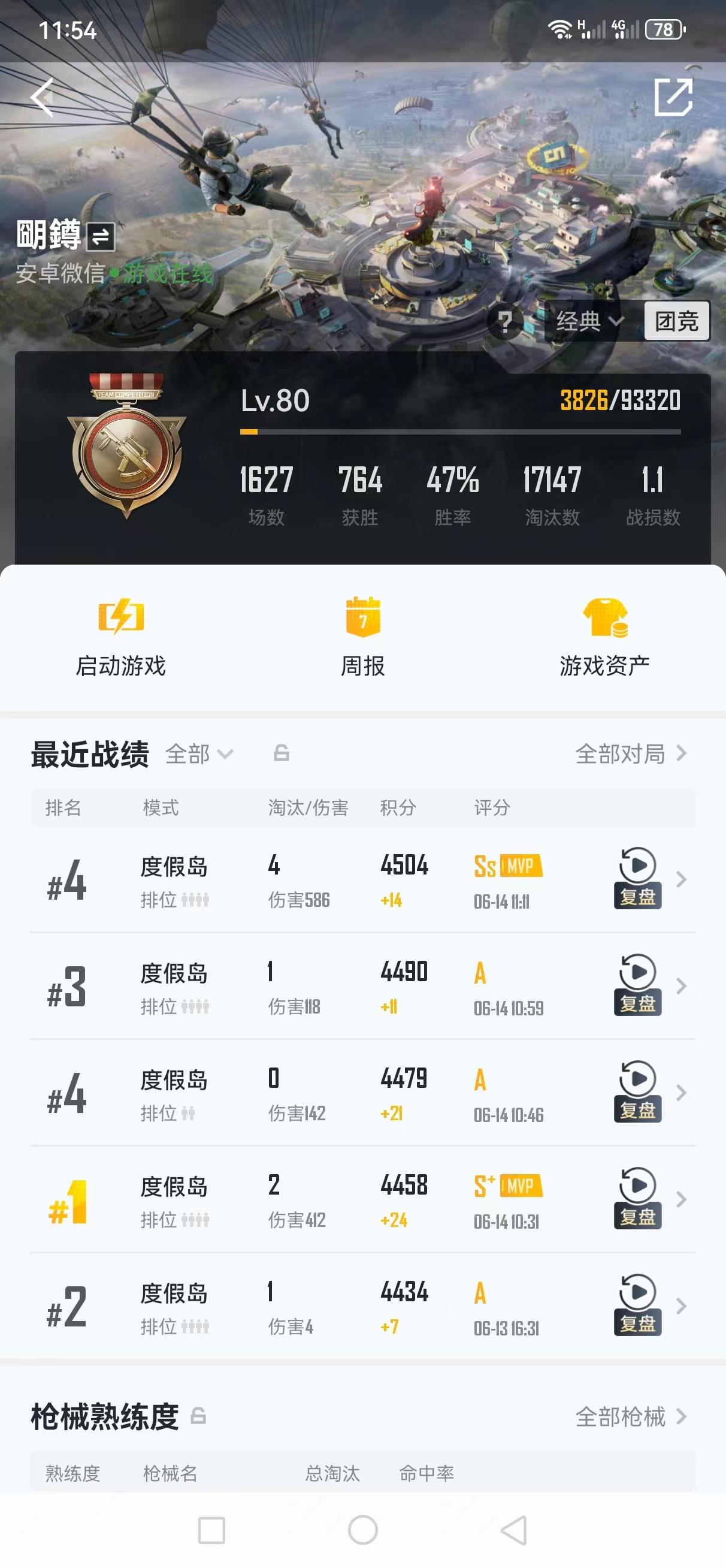Screen dimensions: 726x1568
Task: Tap the lock icon beside 最近战绩
Action: 281,753
